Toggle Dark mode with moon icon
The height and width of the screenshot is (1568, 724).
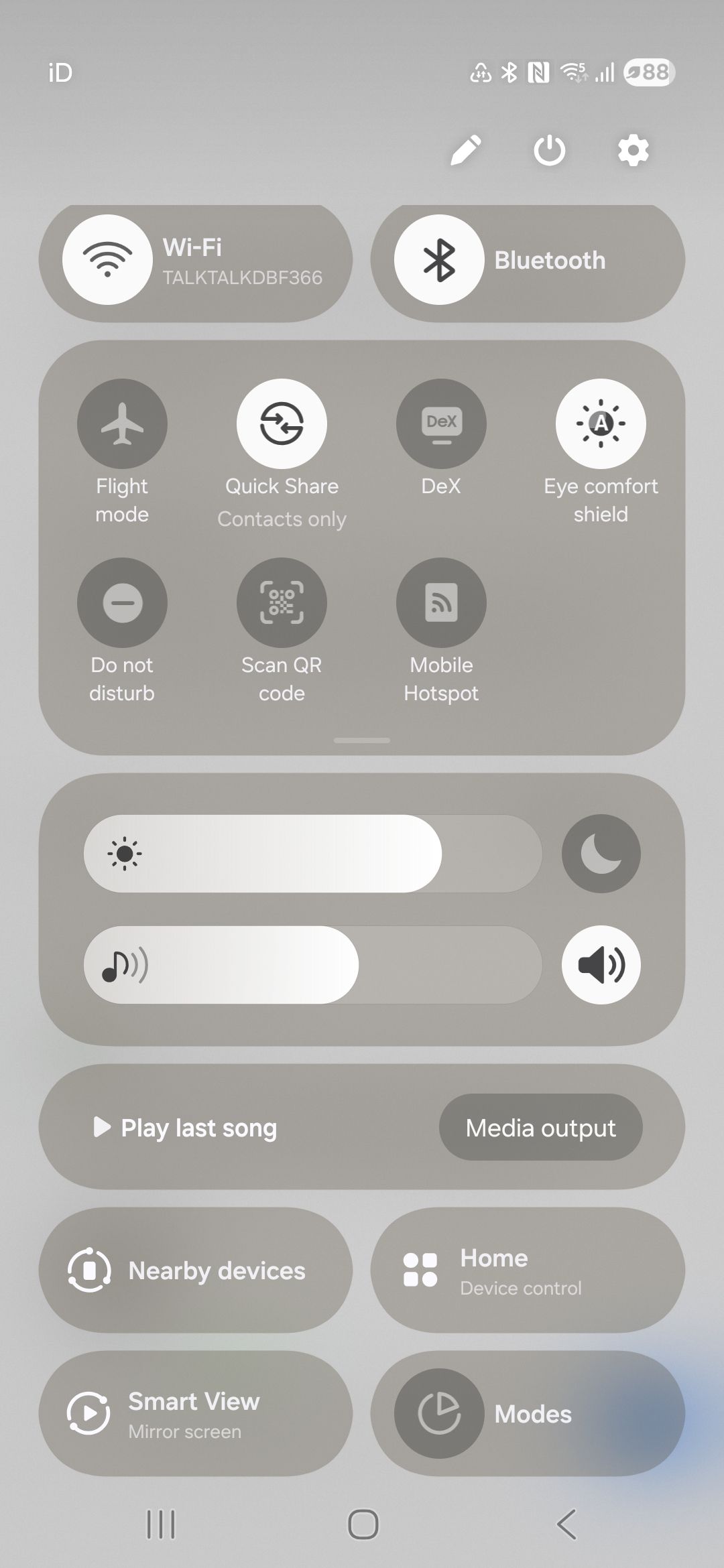[601, 853]
